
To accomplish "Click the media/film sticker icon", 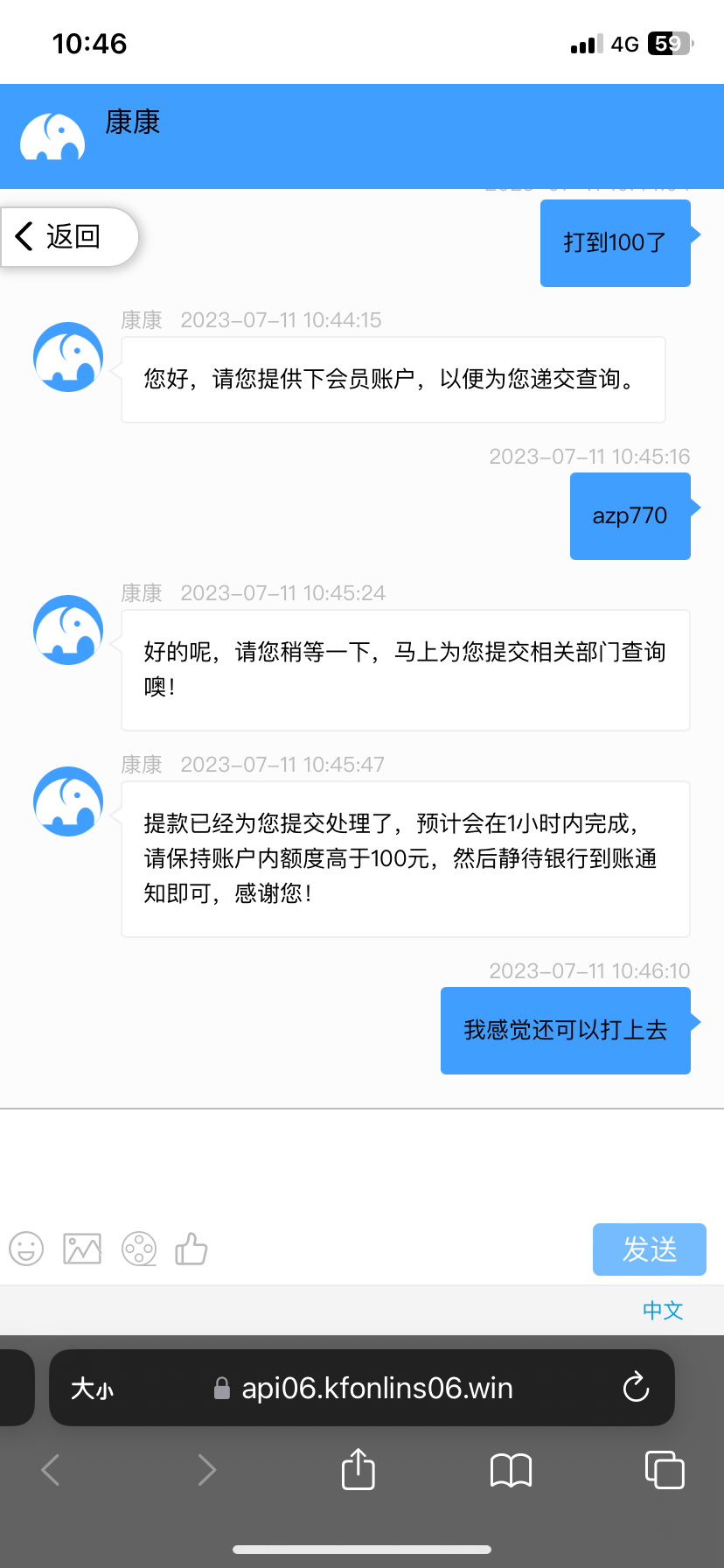I will [x=138, y=1249].
